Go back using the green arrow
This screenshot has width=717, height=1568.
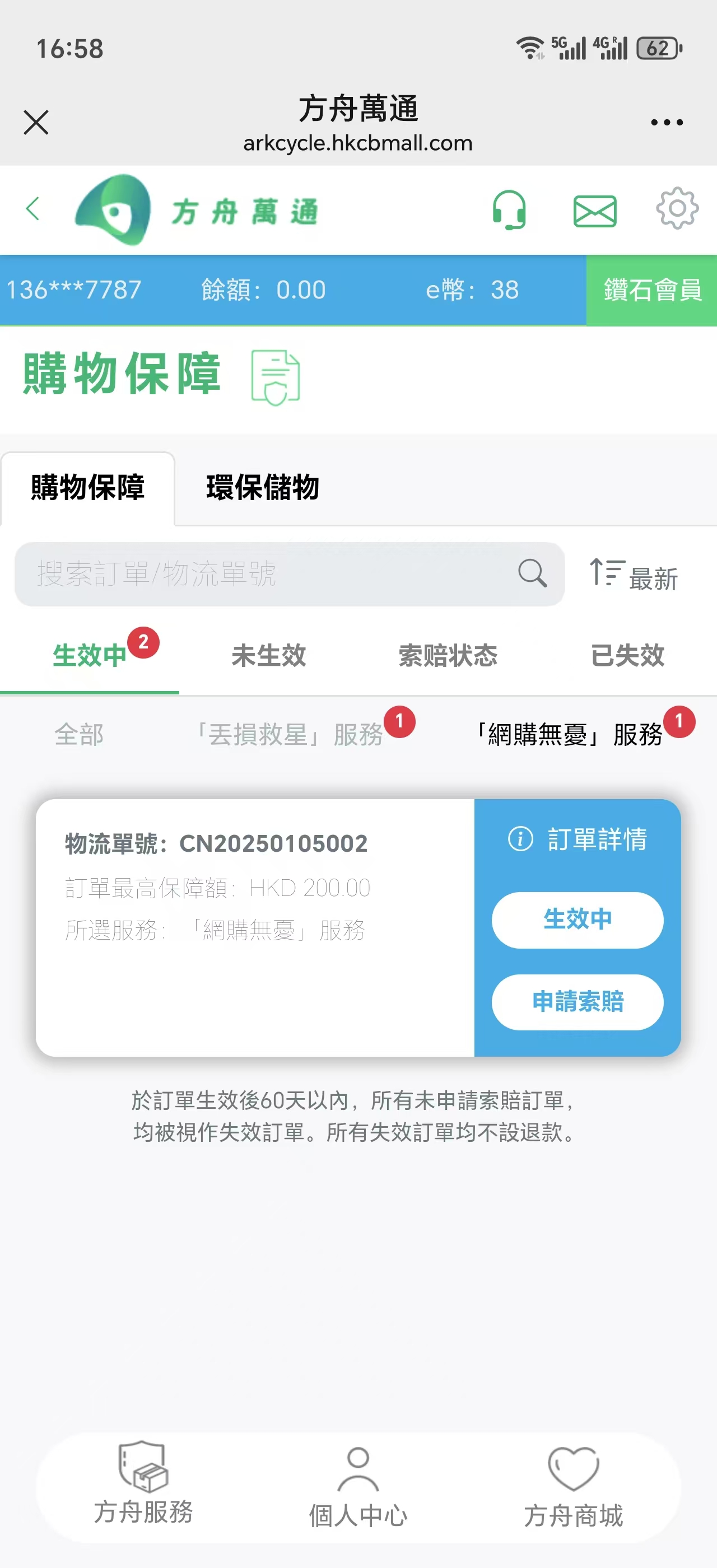point(33,209)
